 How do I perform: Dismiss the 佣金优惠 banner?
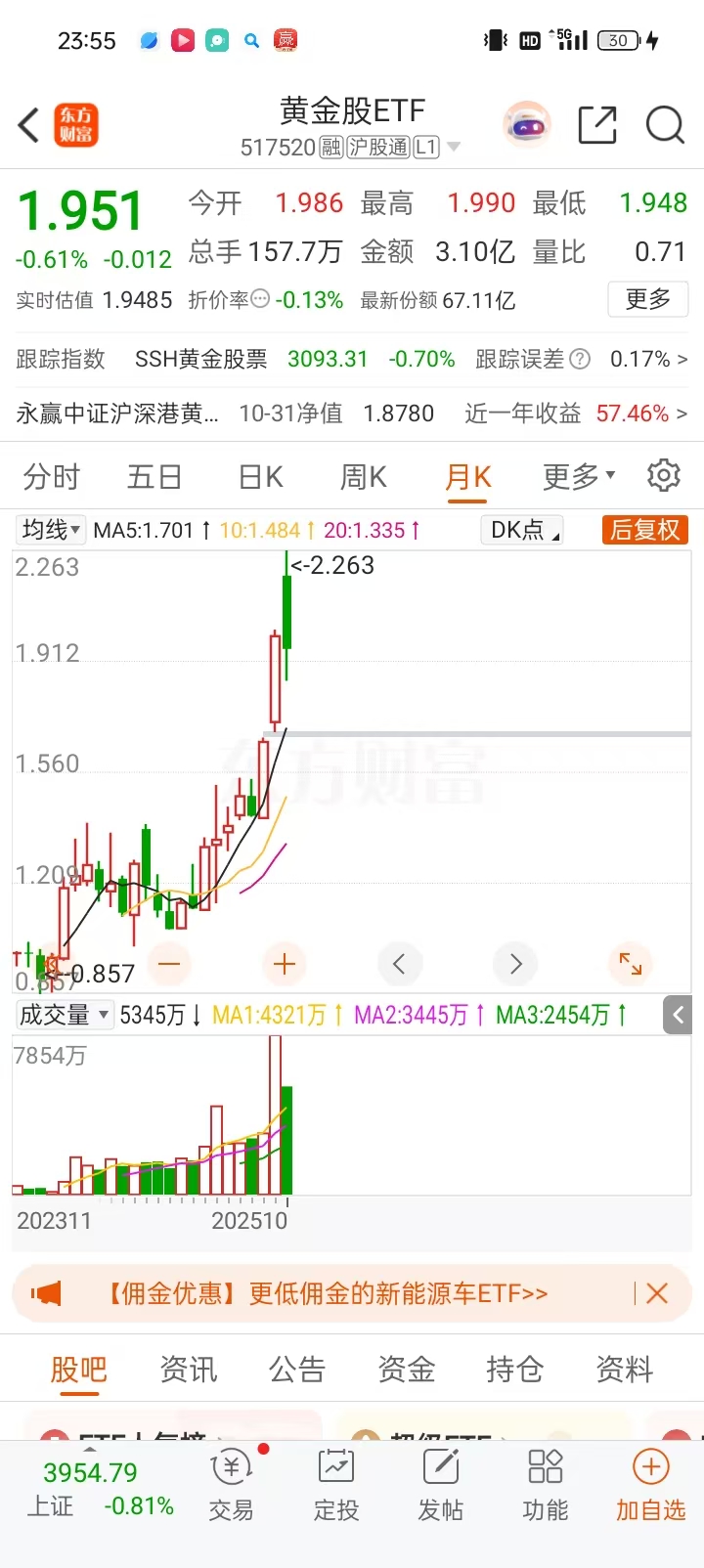tap(657, 1293)
